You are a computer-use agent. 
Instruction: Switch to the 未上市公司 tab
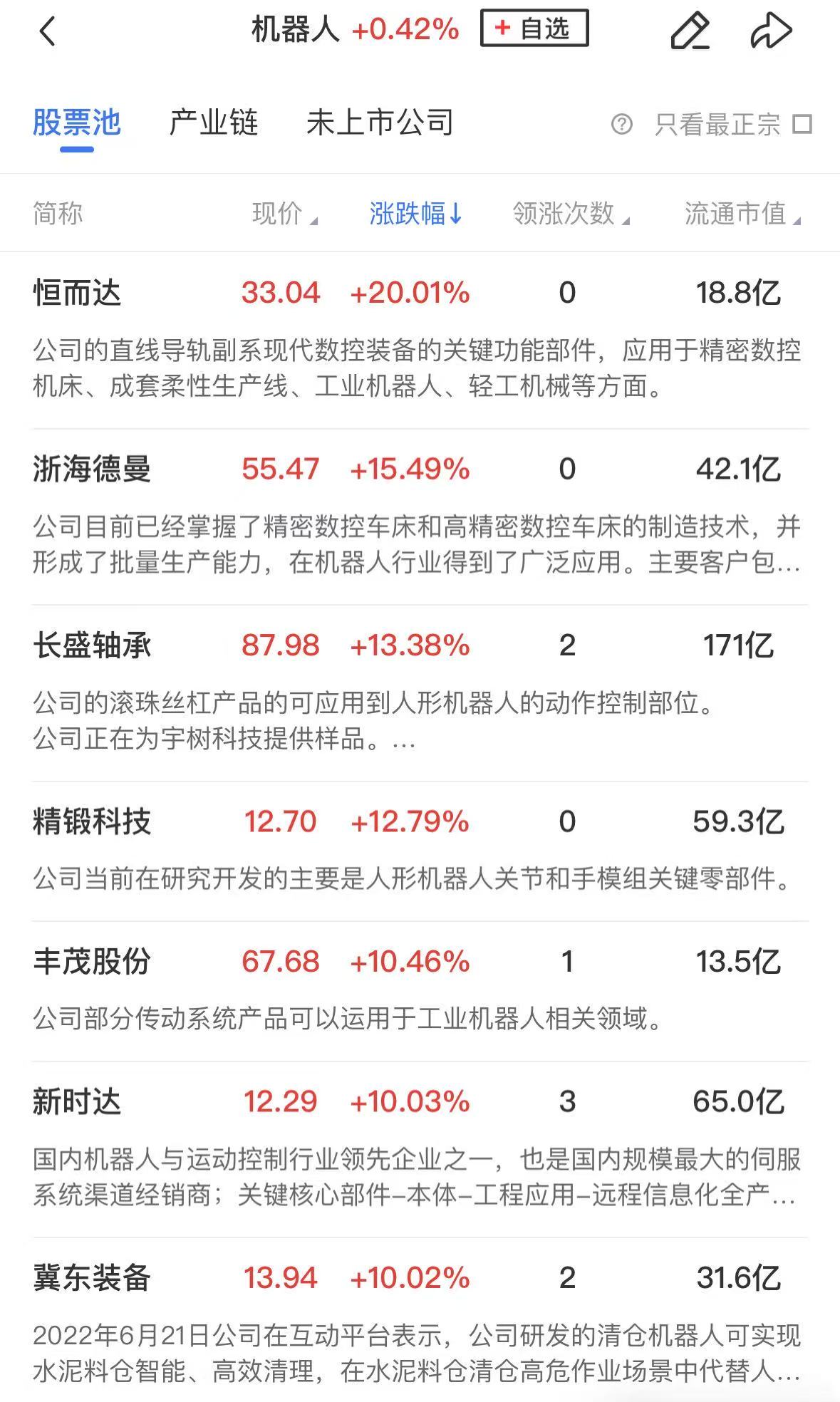380,123
